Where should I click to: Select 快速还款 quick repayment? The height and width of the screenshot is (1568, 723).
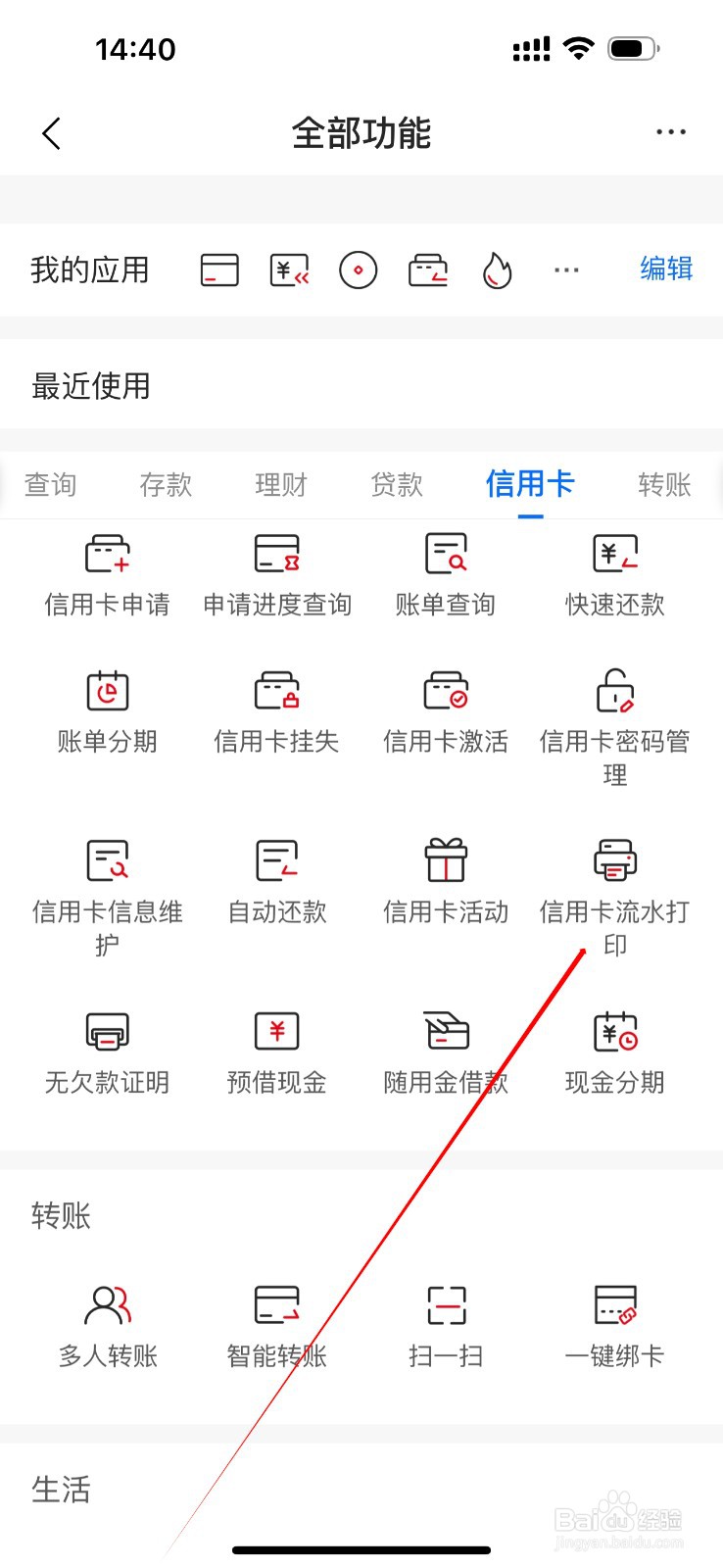614,573
